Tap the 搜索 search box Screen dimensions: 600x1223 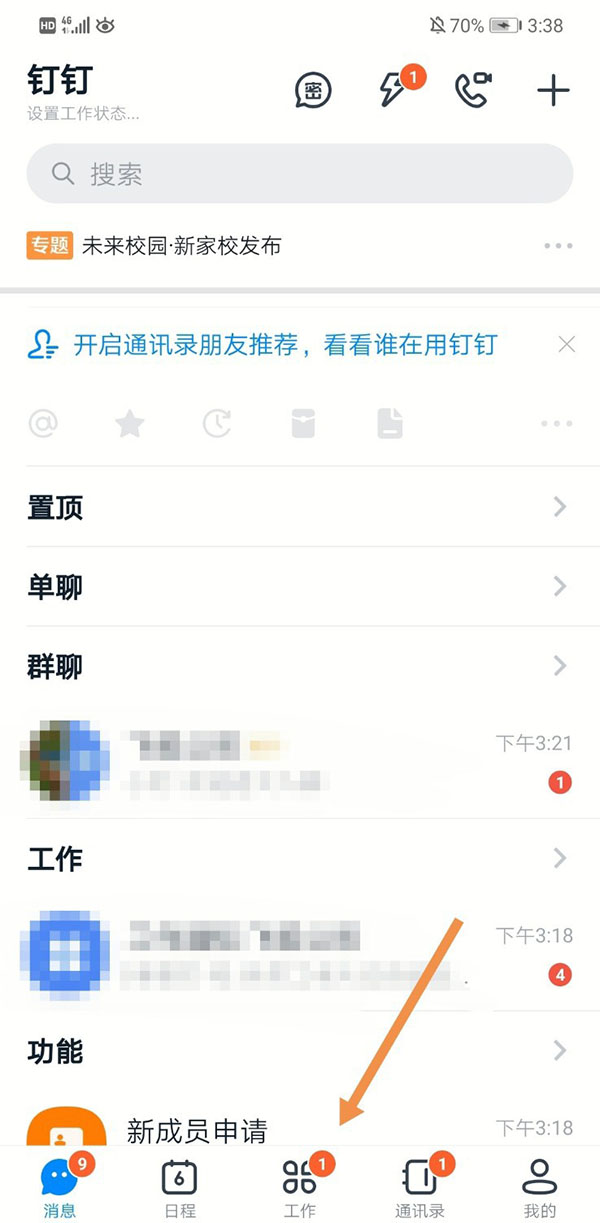click(300, 174)
